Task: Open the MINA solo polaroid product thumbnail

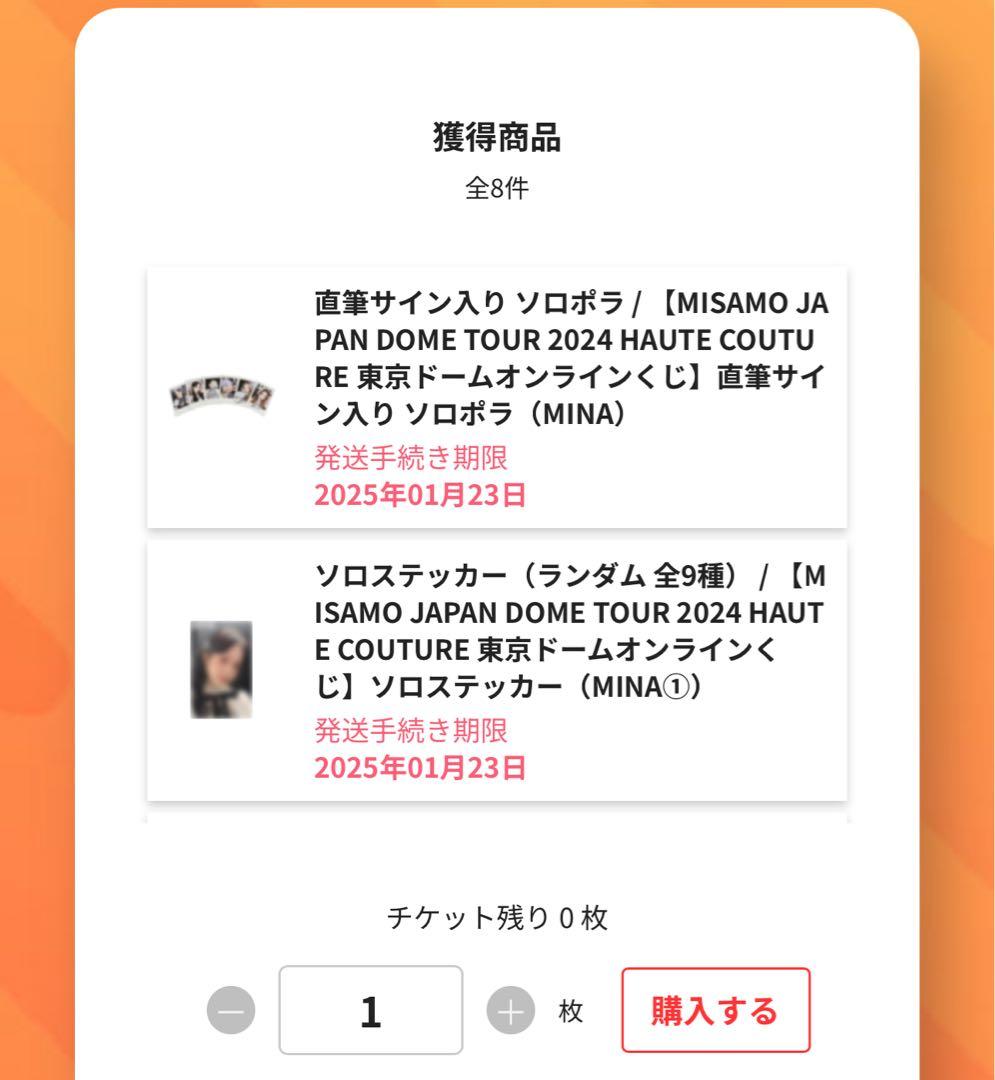Action: tap(219, 395)
